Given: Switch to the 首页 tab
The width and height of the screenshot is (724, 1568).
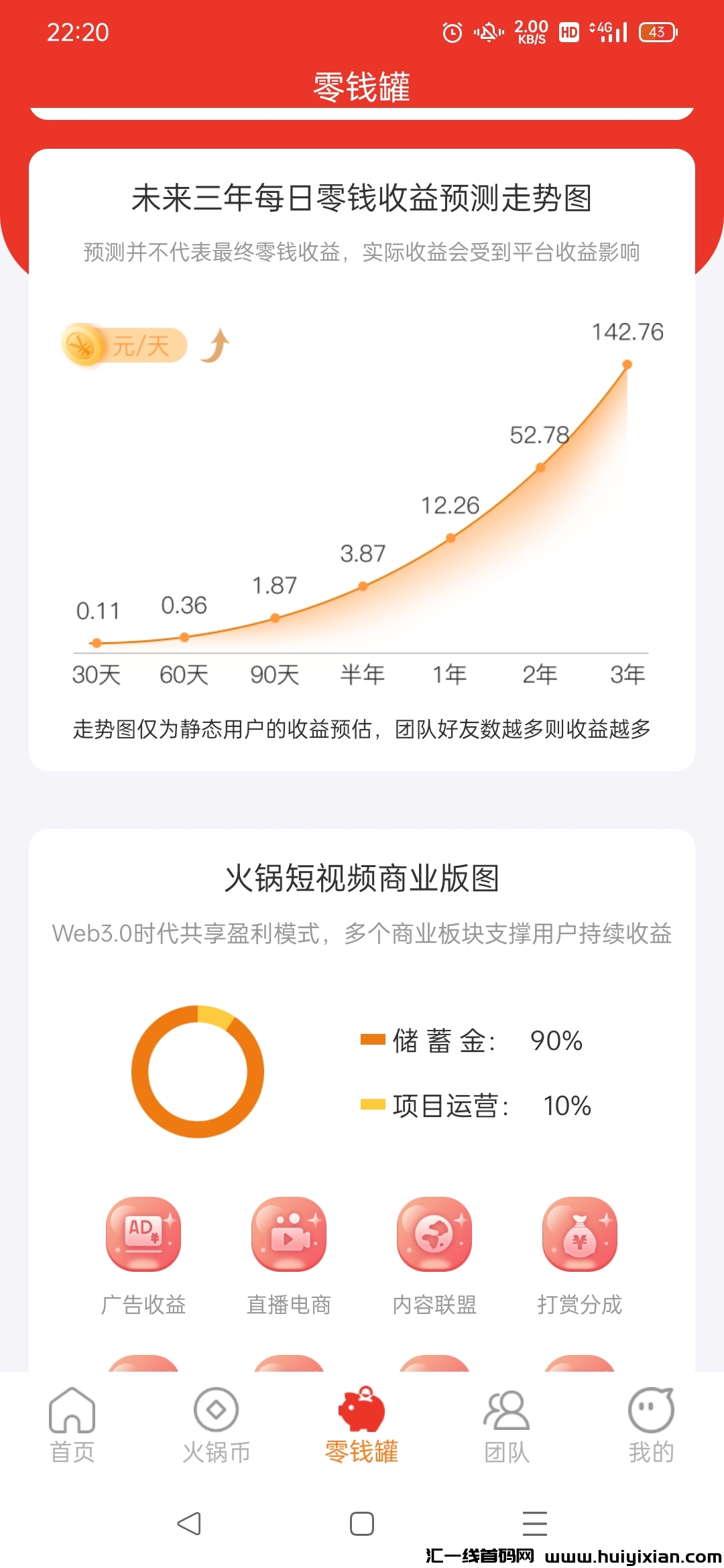Looking at the screenshot, I should click(x=72, y=1425).
